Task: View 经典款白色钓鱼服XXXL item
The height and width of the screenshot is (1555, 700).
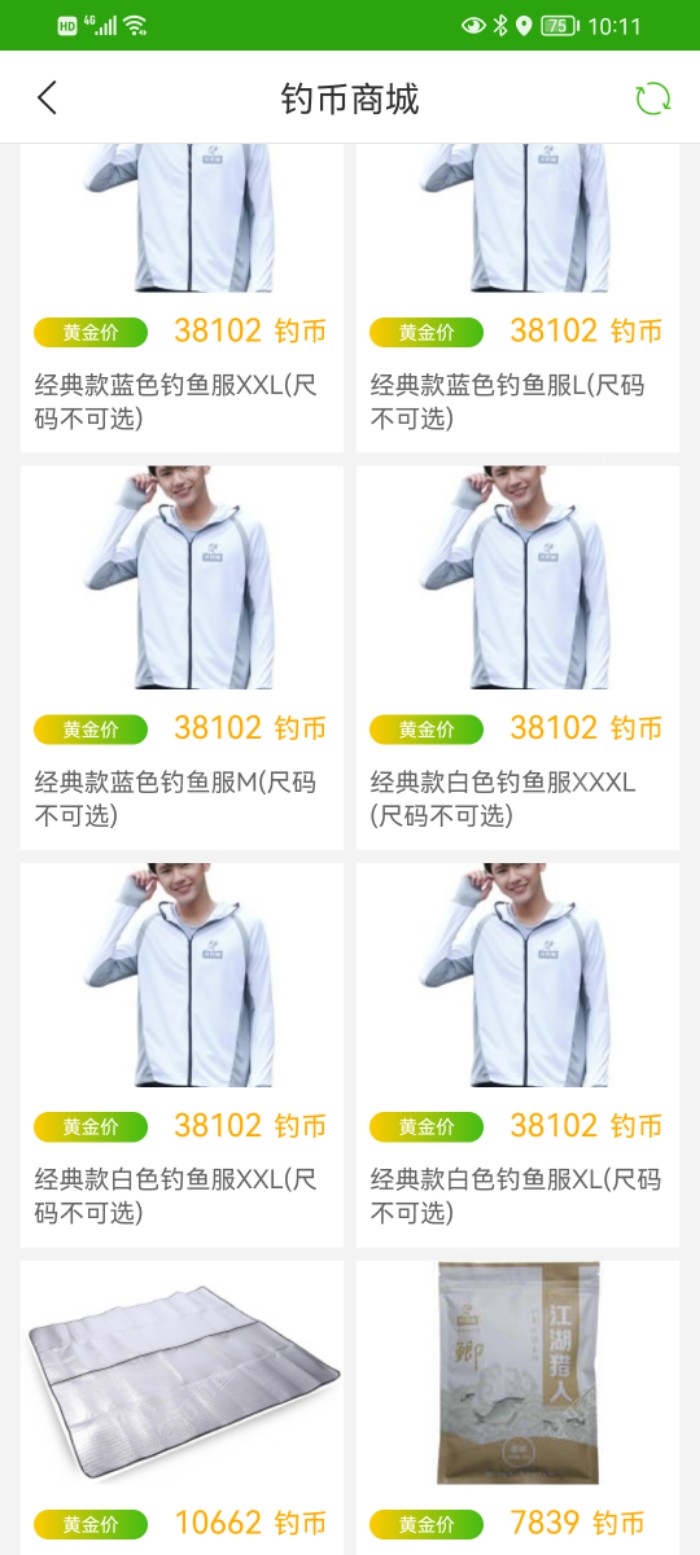Action: pos(517,657)
